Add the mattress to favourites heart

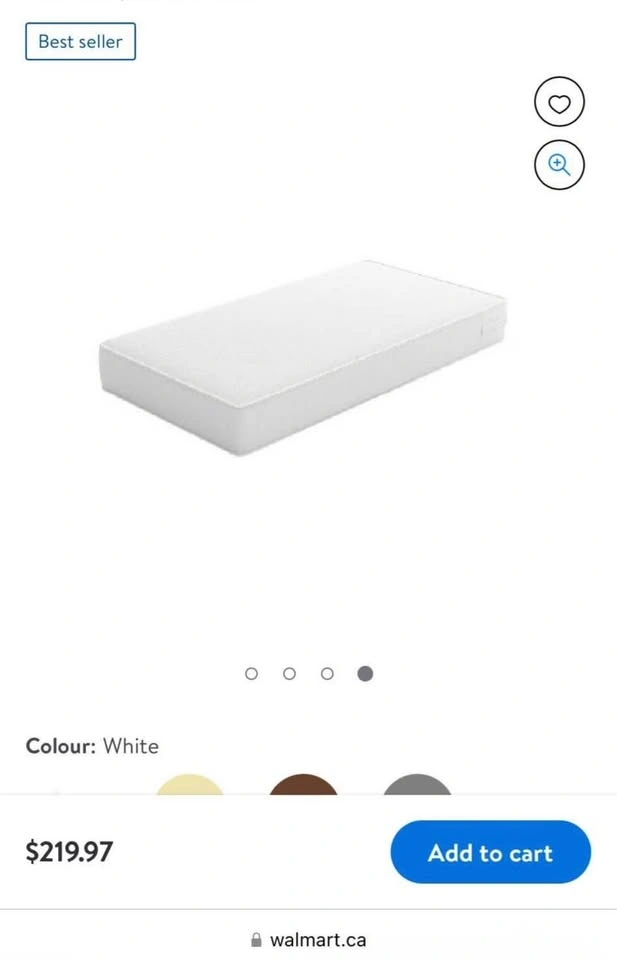559,102
